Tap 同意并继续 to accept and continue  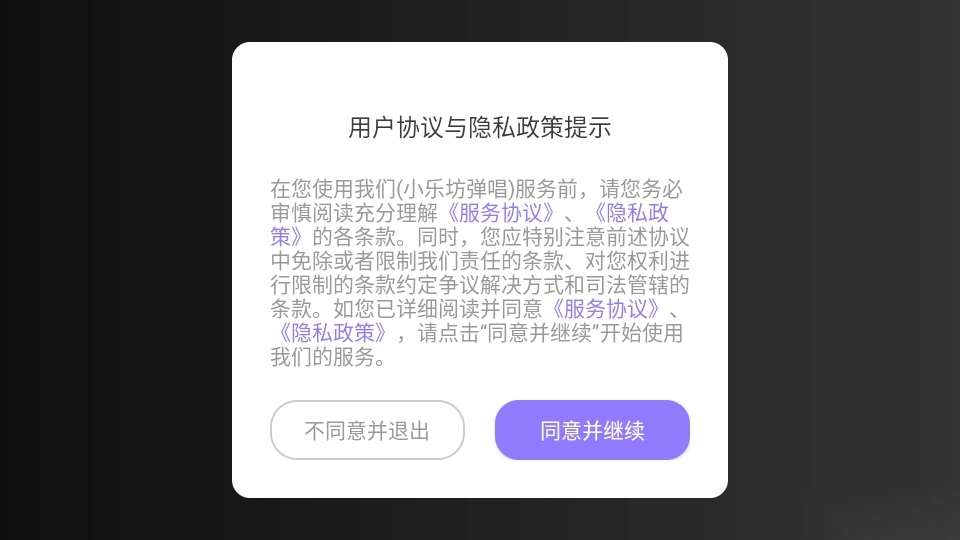[x=592, y=431]
